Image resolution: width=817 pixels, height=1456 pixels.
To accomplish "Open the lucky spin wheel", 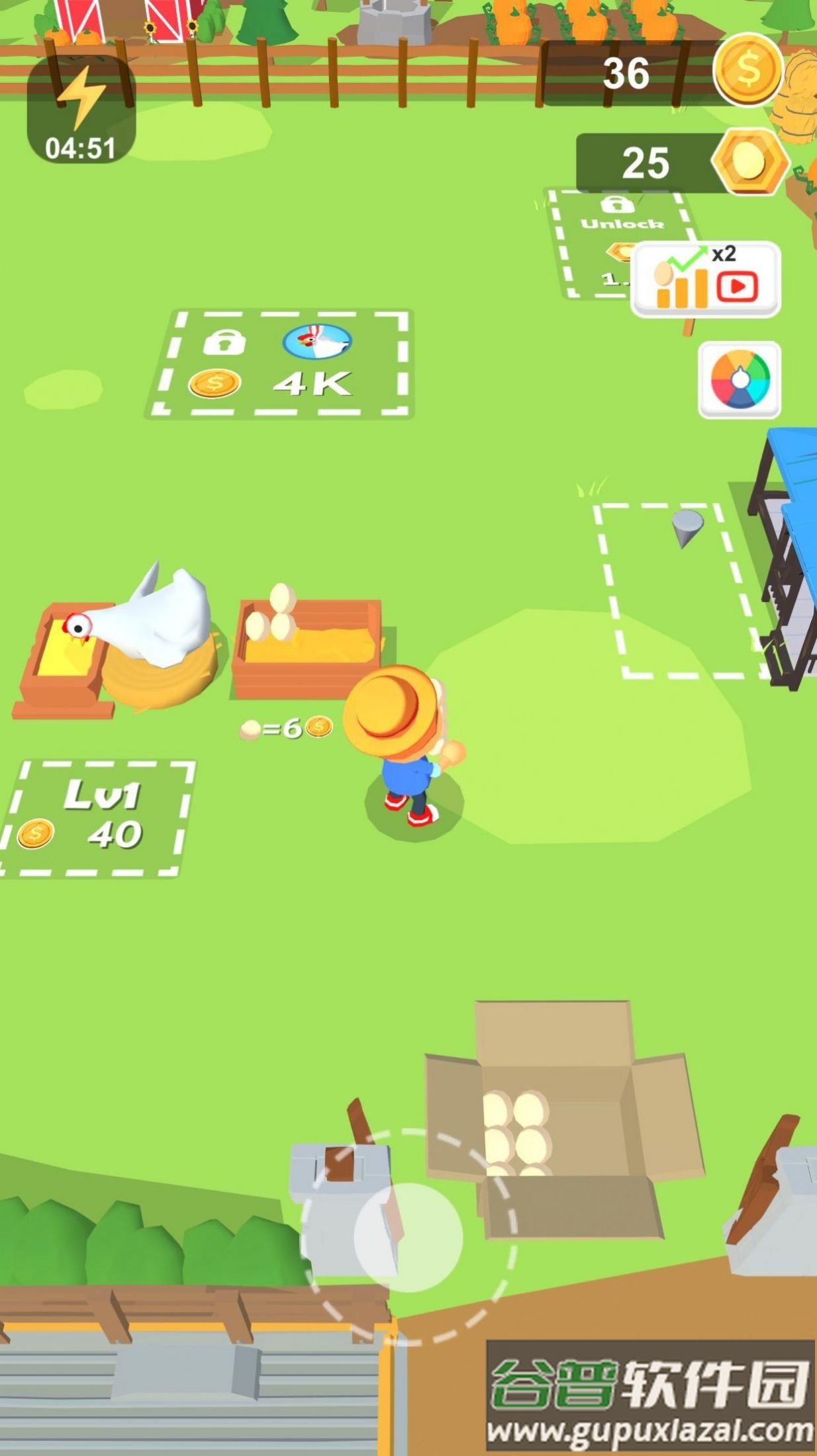I will click(740, 380).
